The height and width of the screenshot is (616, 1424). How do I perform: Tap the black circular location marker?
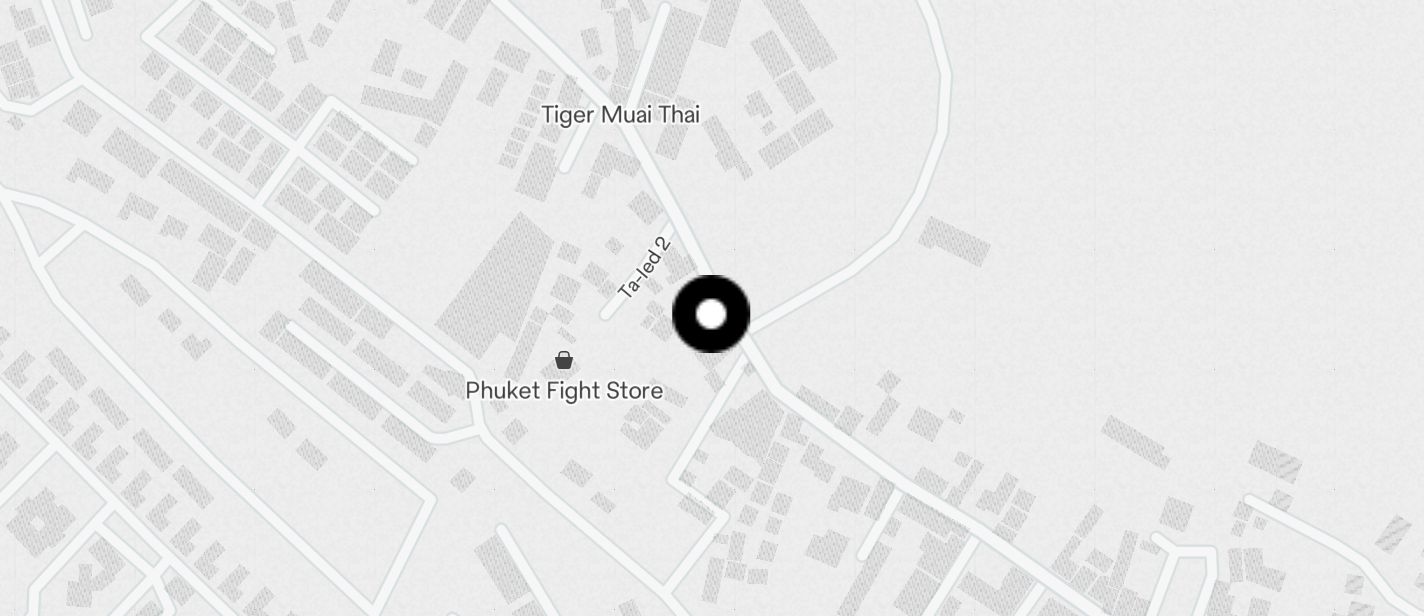[711, 314]
